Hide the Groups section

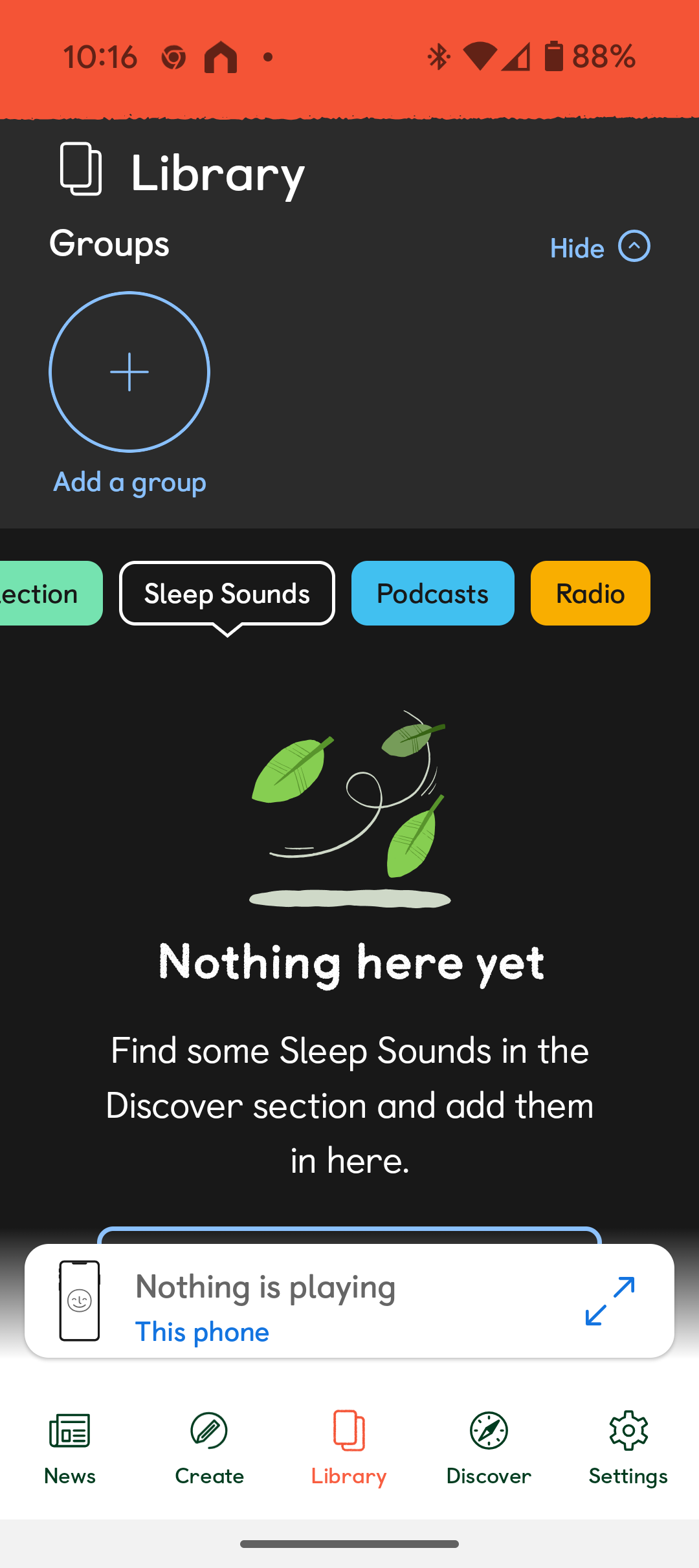pyautogui.click(x=600, y=247)
